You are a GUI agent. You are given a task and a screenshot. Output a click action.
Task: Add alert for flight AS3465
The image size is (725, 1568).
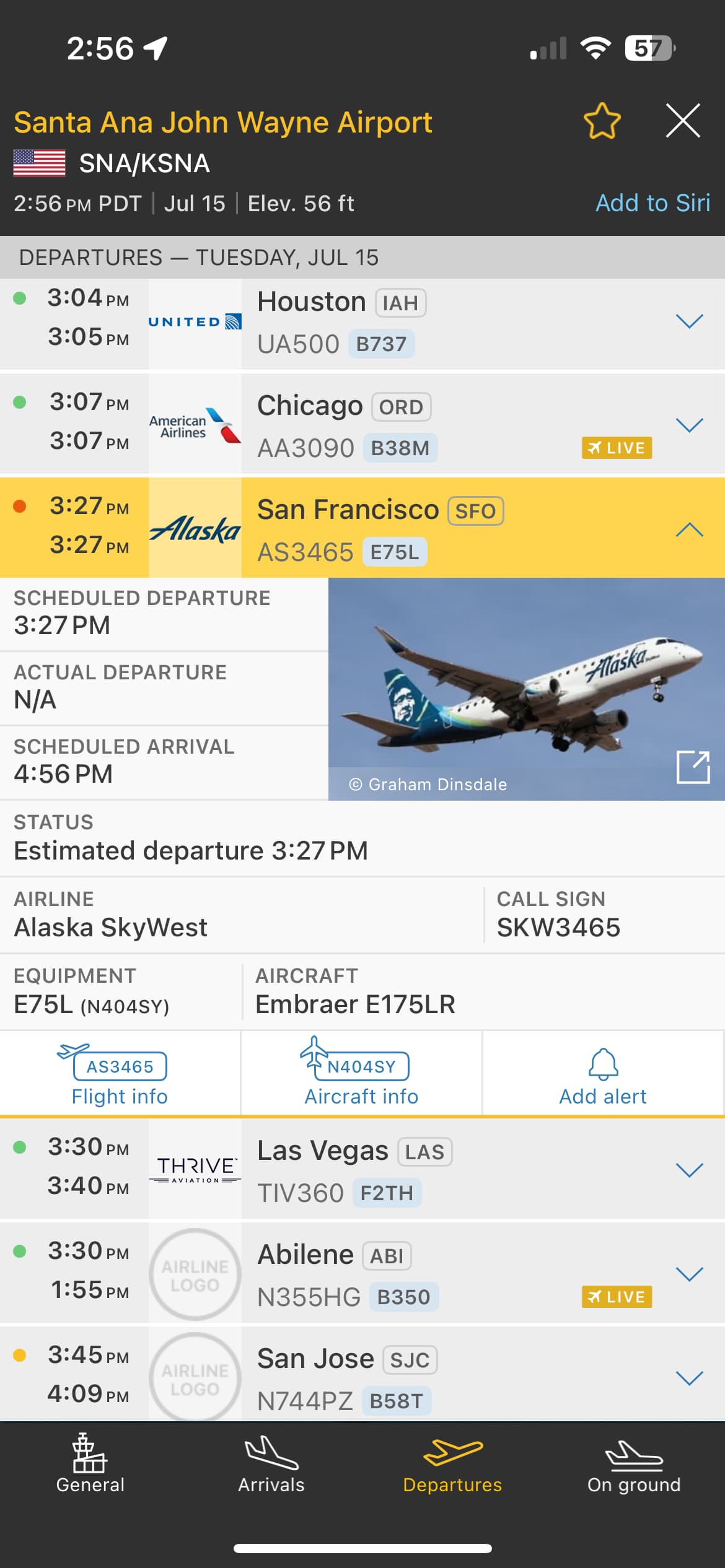602,1078
